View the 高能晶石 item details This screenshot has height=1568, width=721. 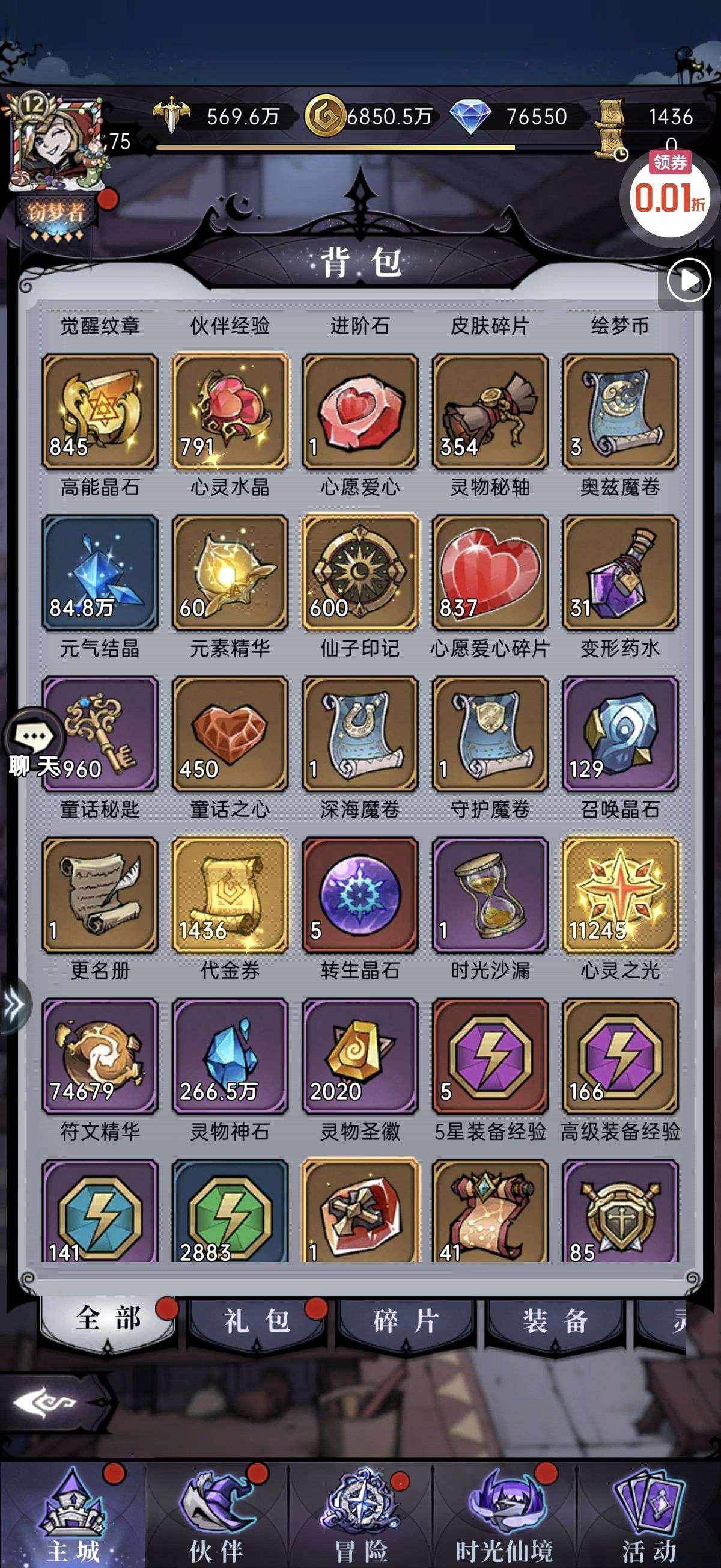click(x=100, y=412)
